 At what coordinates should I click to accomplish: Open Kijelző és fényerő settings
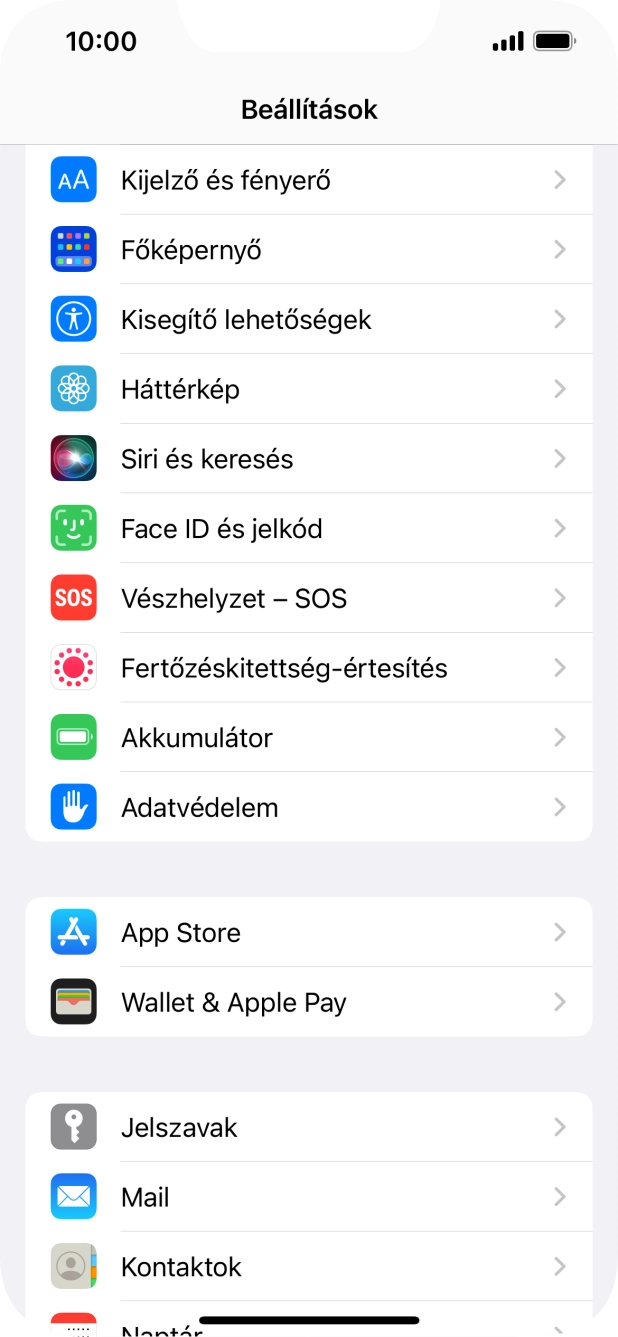308,180
